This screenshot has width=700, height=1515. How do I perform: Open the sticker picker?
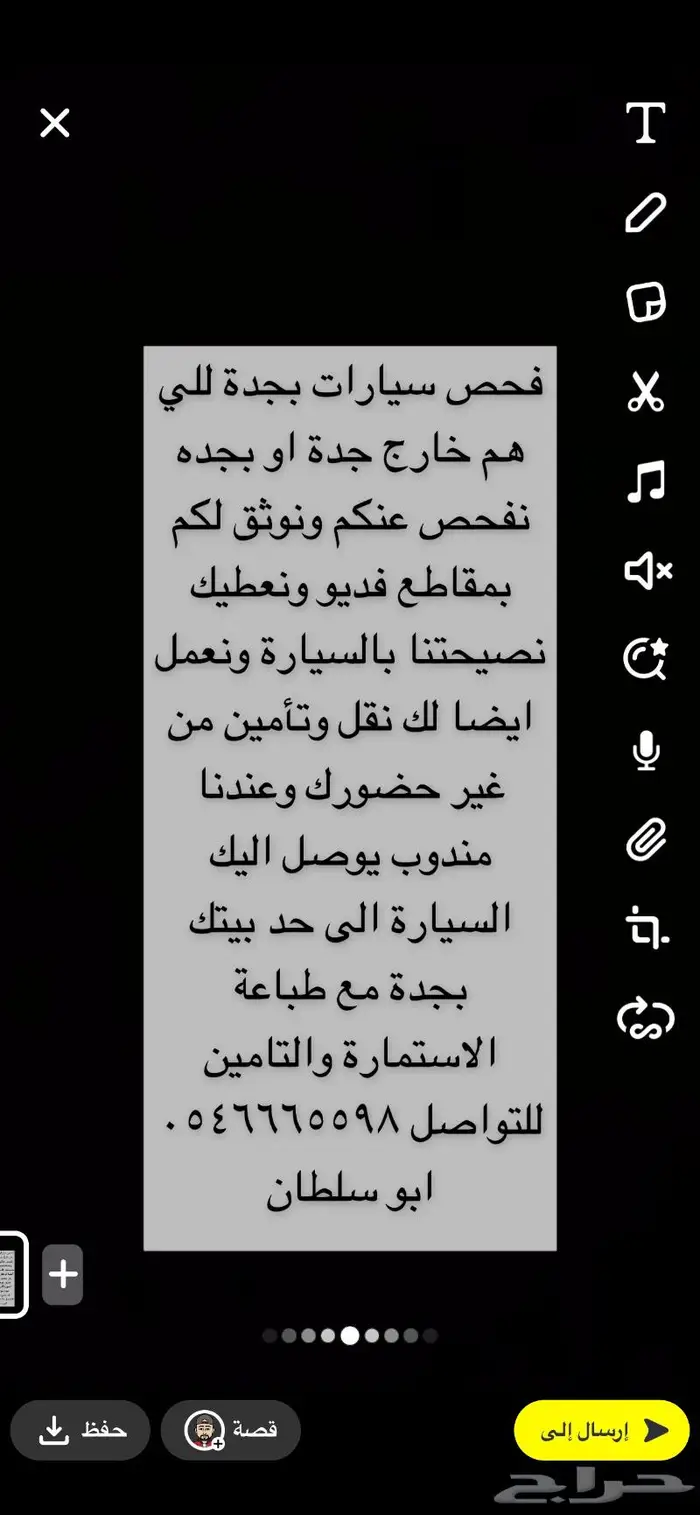click(x=646, y=301)
